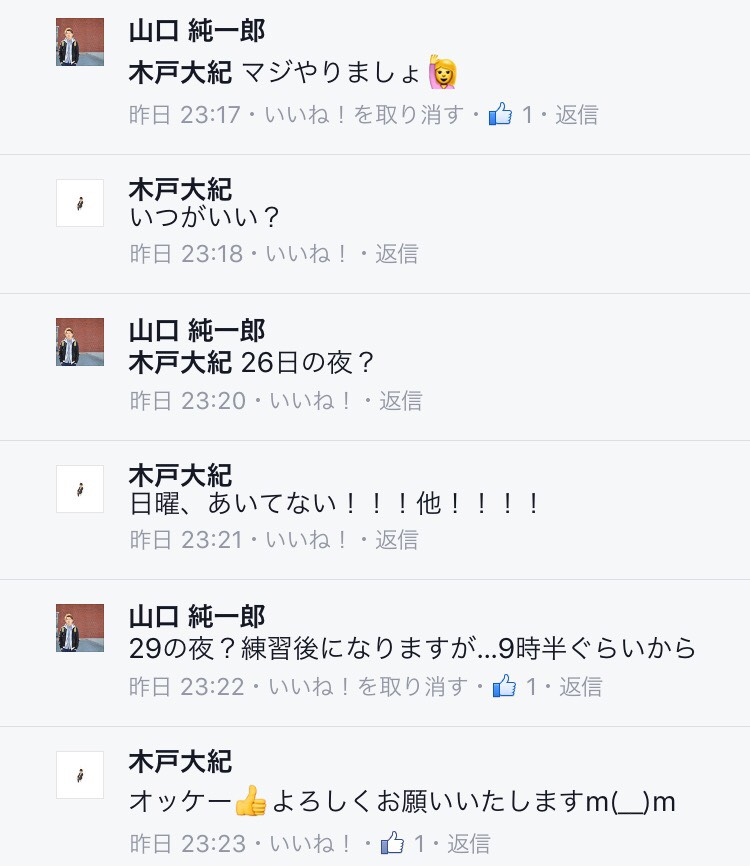Image resolution: width=750 pixels, height=866 pixels.
Task: Like the comment いつがいい？
Action: 306,254
